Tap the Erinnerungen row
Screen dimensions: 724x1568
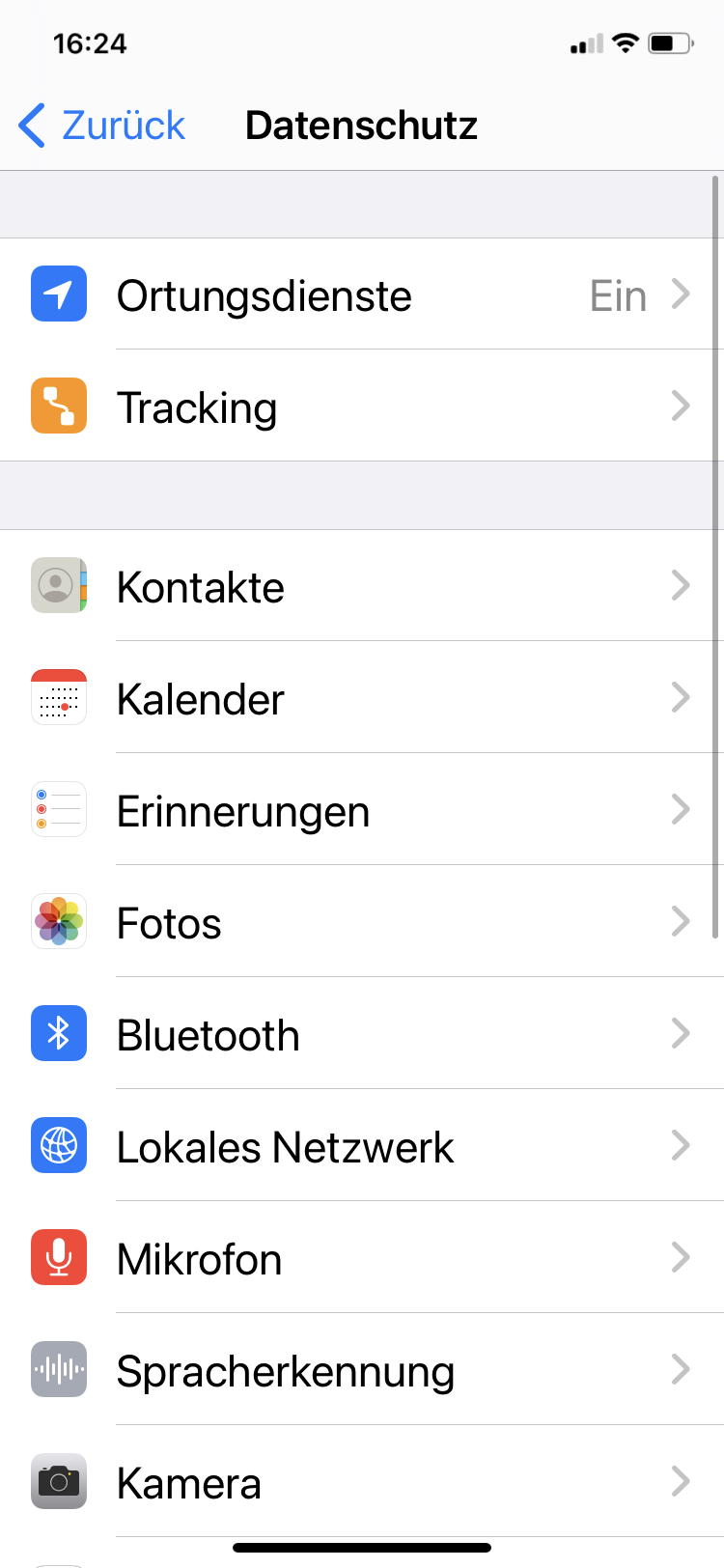point(362,811)
